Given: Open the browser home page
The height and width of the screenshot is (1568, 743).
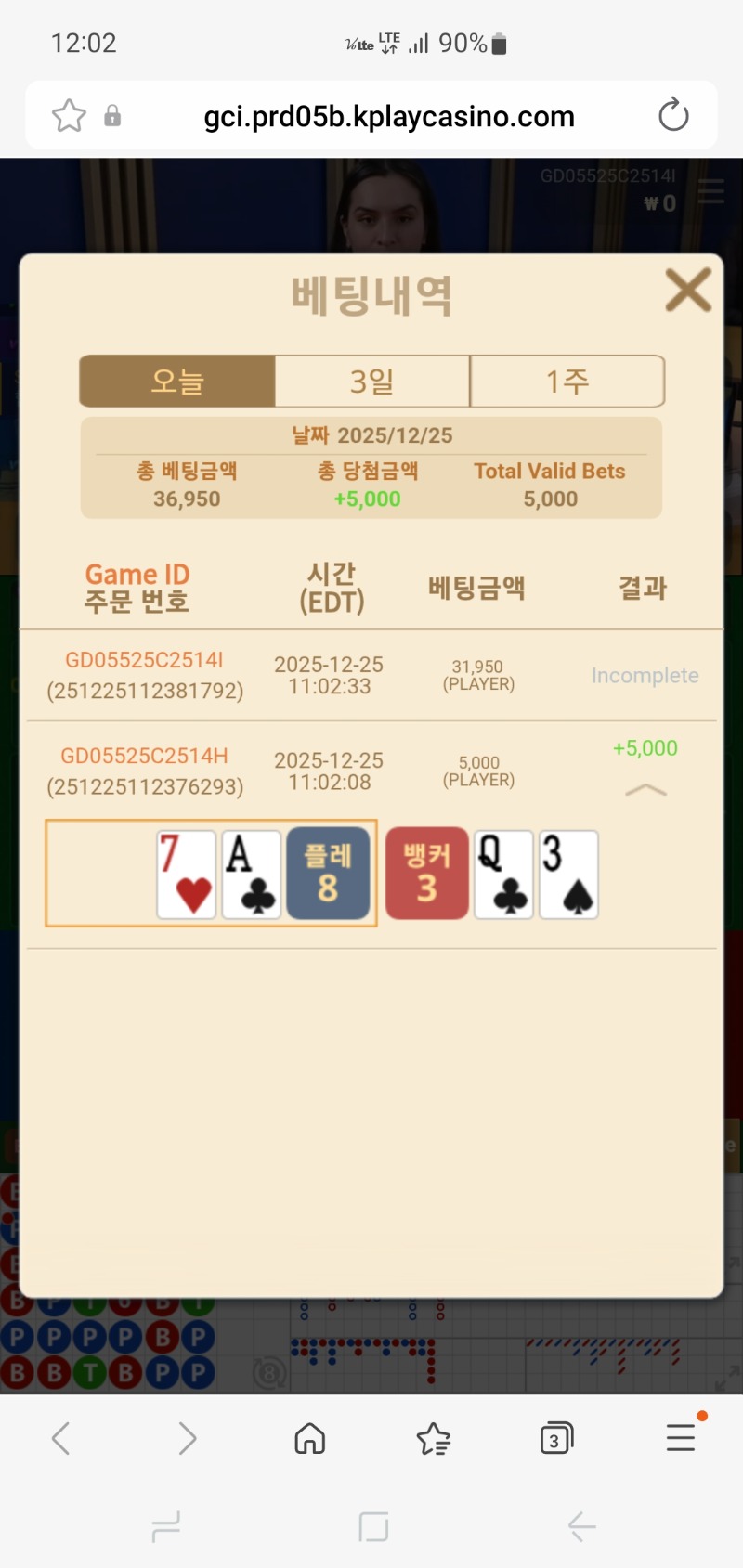Looking at the screenshot, I should 309,1439.
